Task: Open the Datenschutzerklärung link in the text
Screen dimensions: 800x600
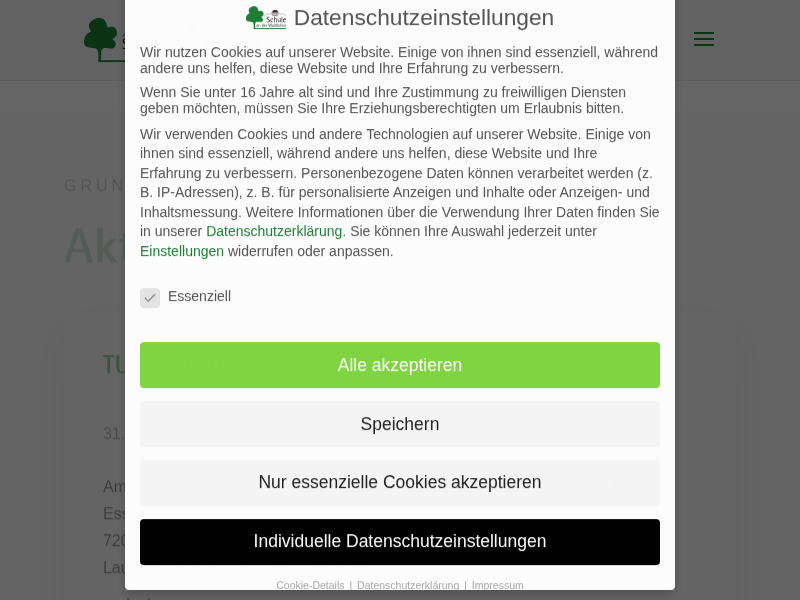Action: (274, 231)
